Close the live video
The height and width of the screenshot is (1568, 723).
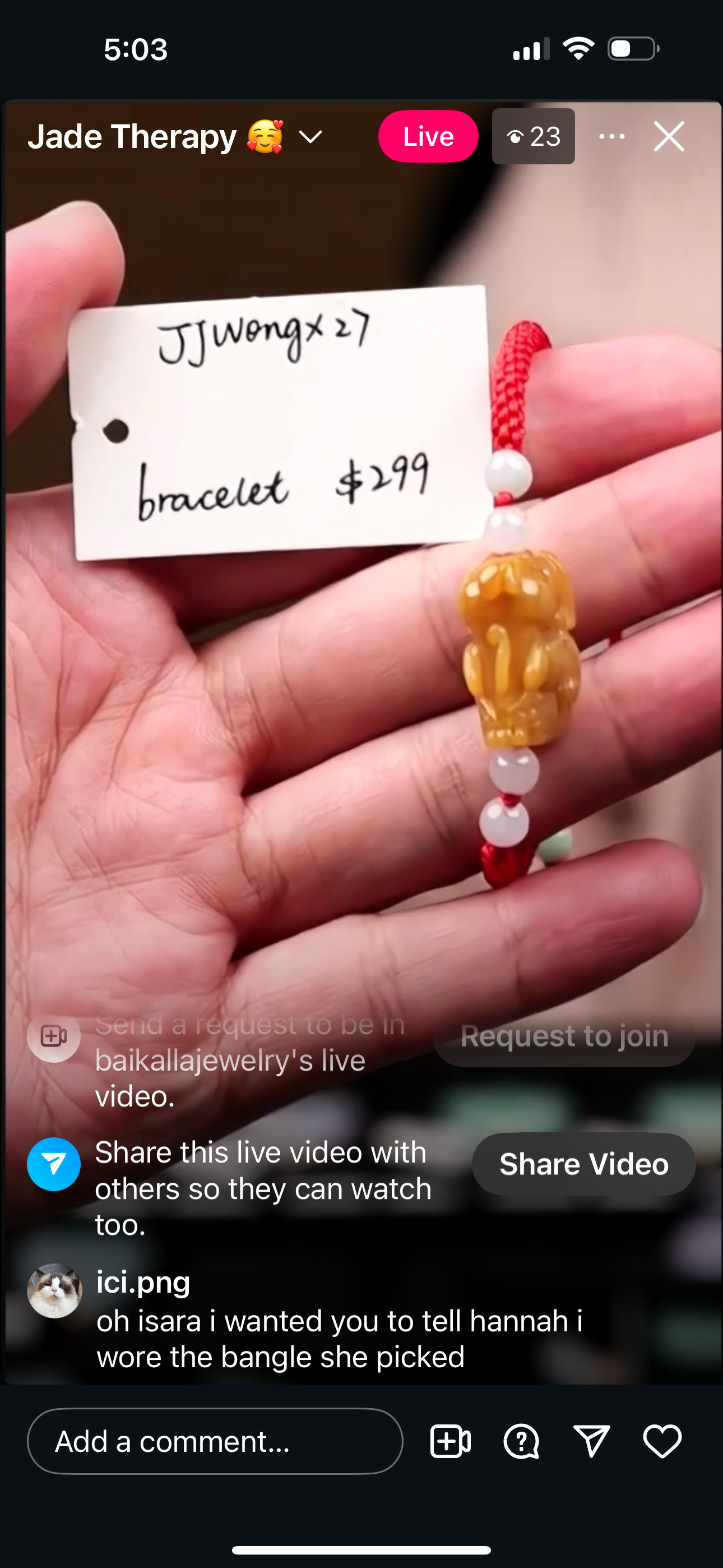pos(669,136)
